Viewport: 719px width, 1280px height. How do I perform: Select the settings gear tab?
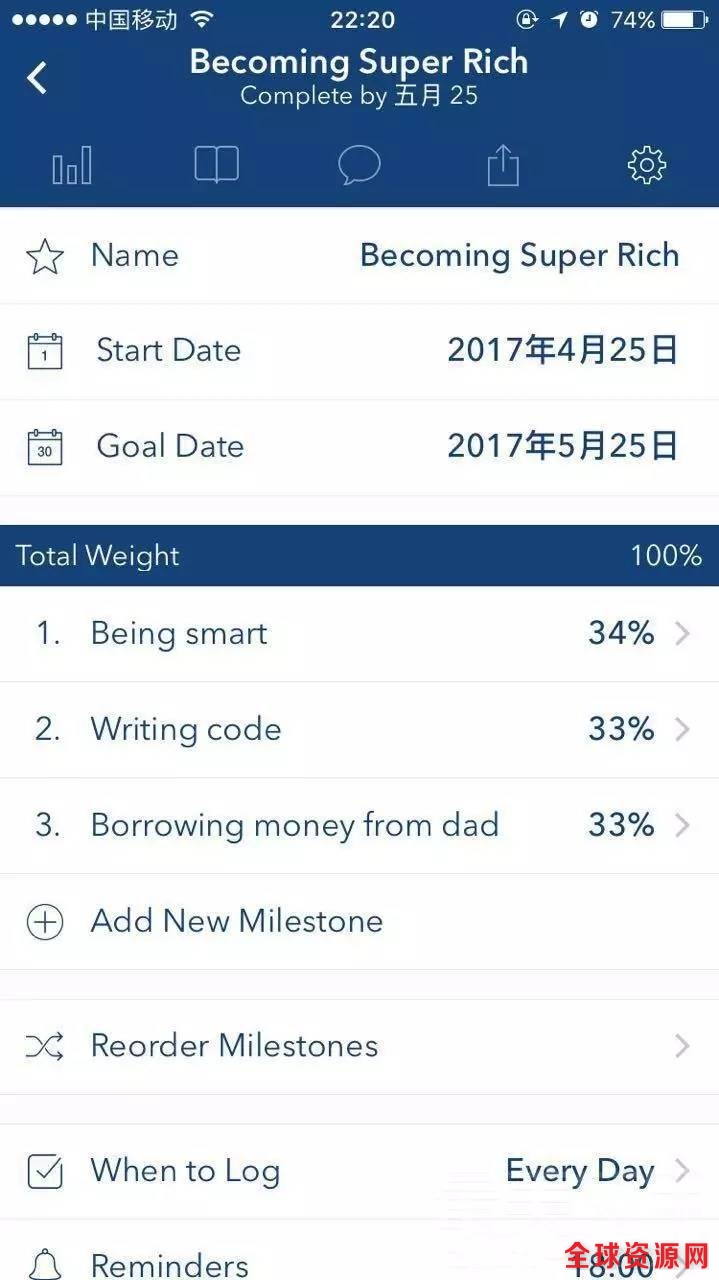click(647, 165)
